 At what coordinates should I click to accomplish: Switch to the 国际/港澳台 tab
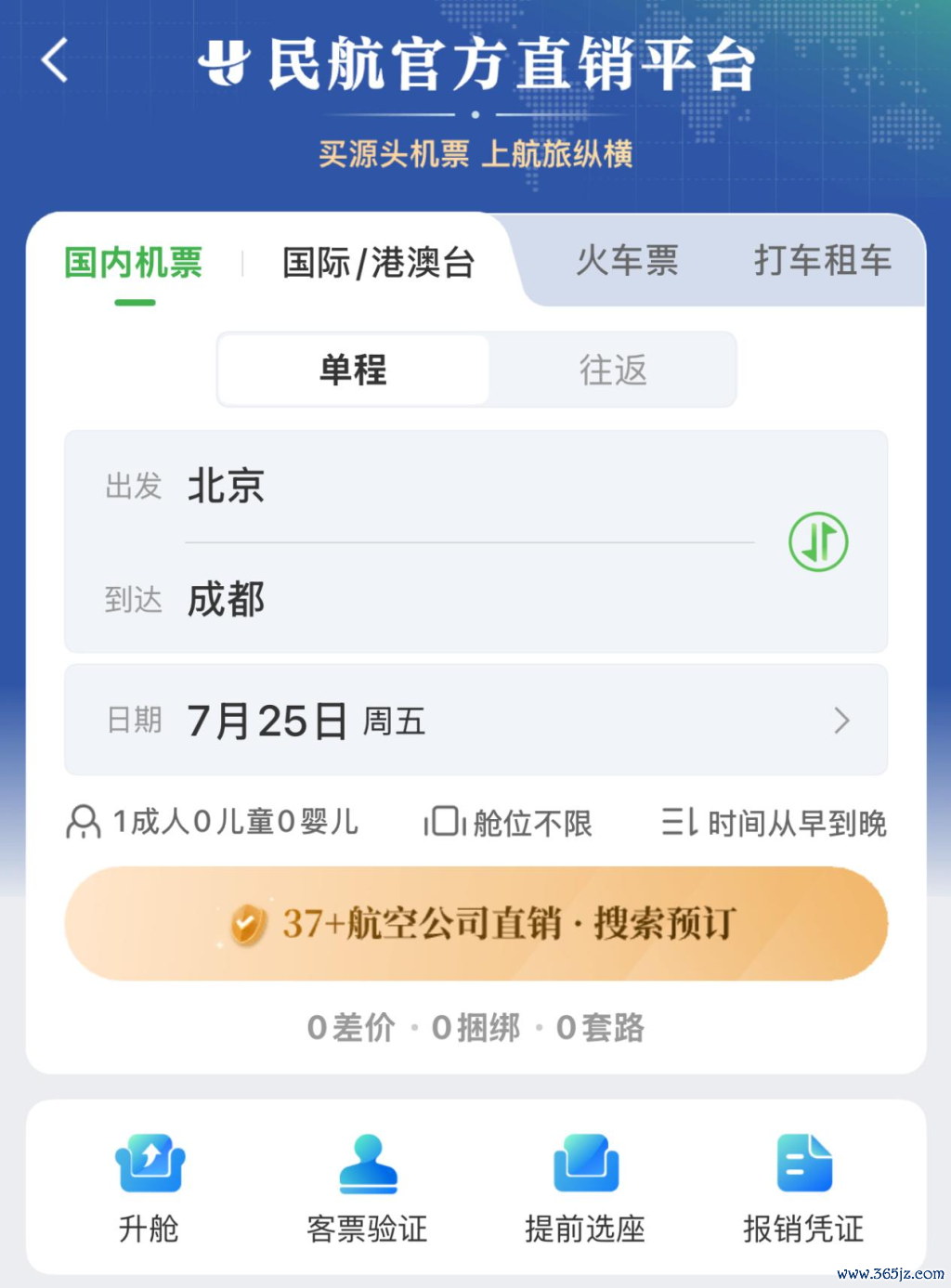[x=378, y=263]
